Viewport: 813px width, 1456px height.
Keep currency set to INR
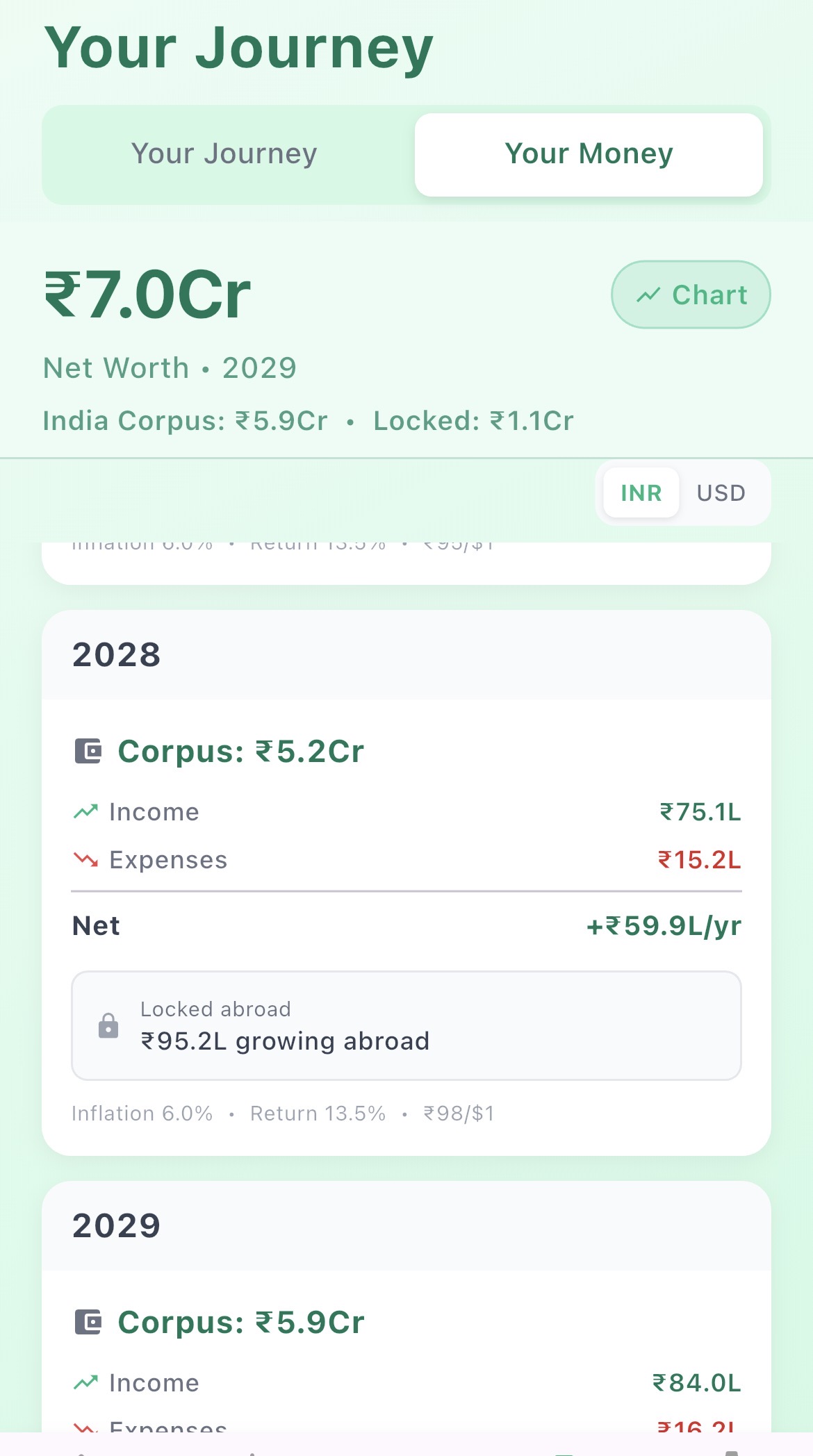point(640,493)
